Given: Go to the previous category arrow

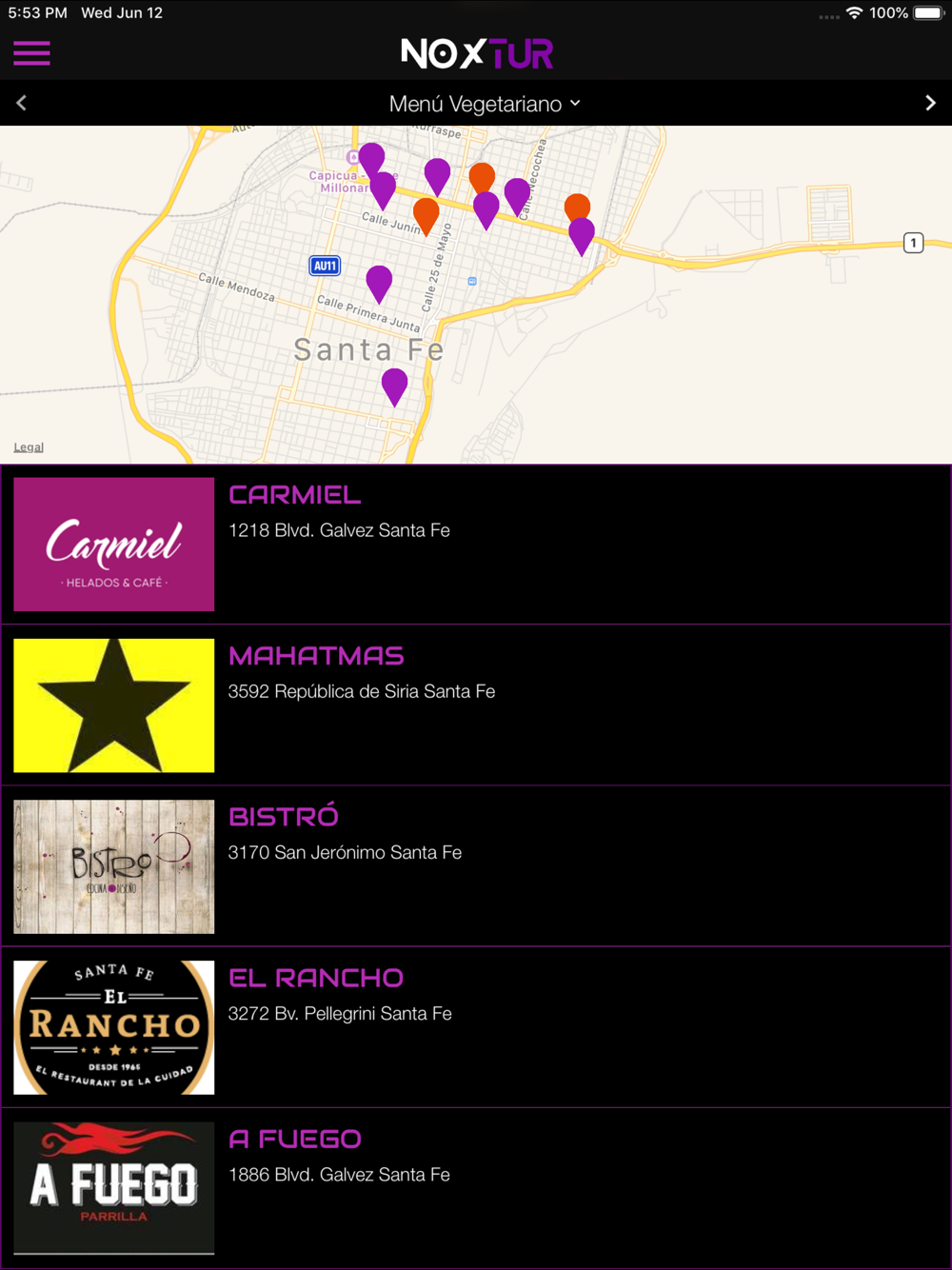Looking at the screenshot, I should (21, 103).
